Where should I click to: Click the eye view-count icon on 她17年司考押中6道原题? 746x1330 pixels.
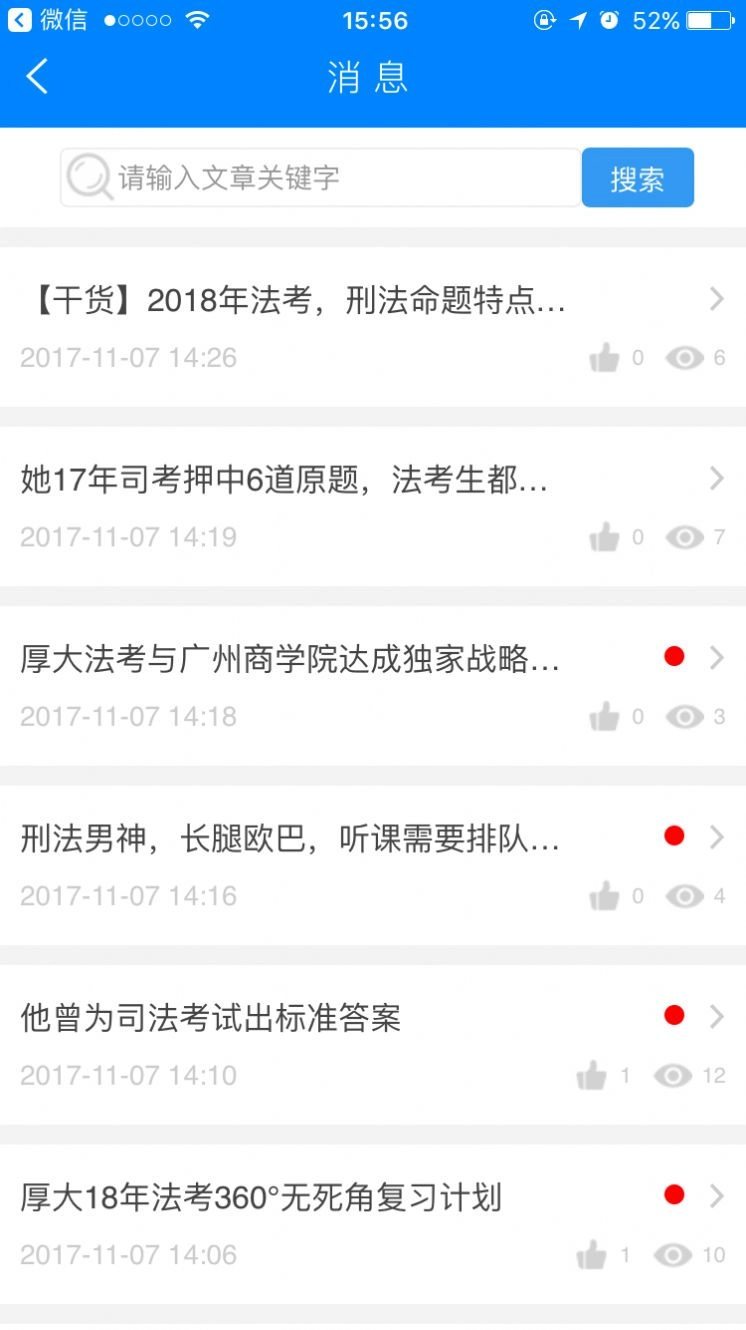click(x=687, y=537)
